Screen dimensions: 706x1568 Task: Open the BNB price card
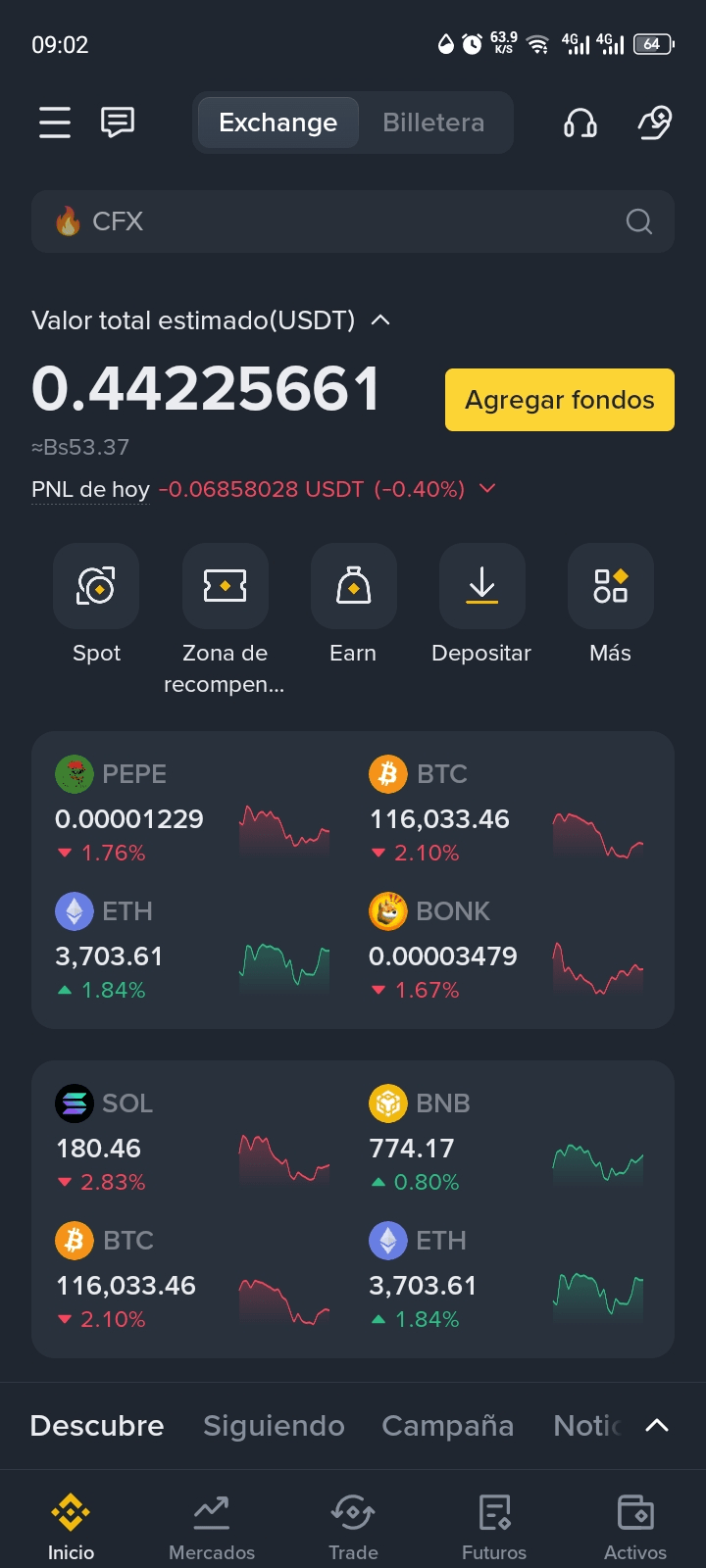click(x=508, y=1141)
